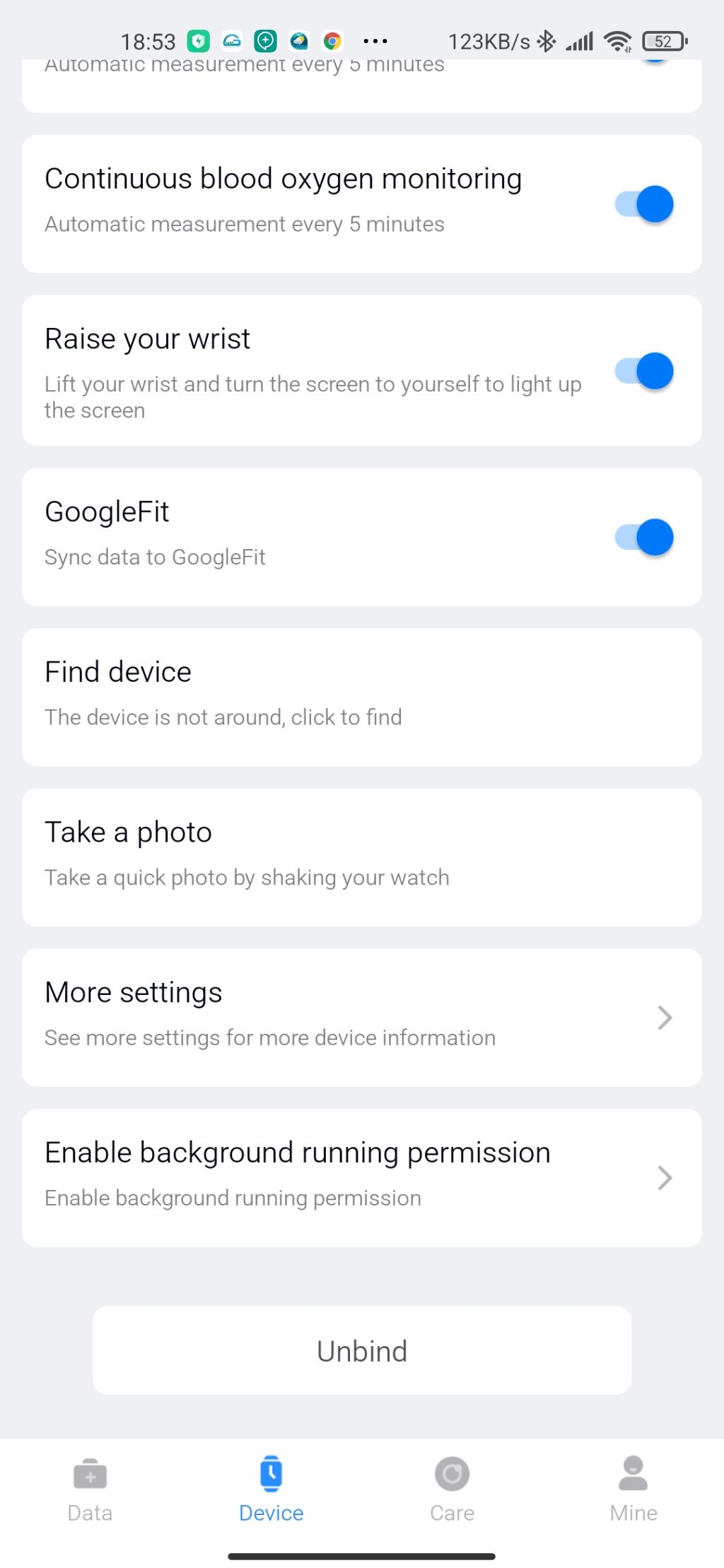
Task: Open the Take a photo option
Action: point(362,857)
